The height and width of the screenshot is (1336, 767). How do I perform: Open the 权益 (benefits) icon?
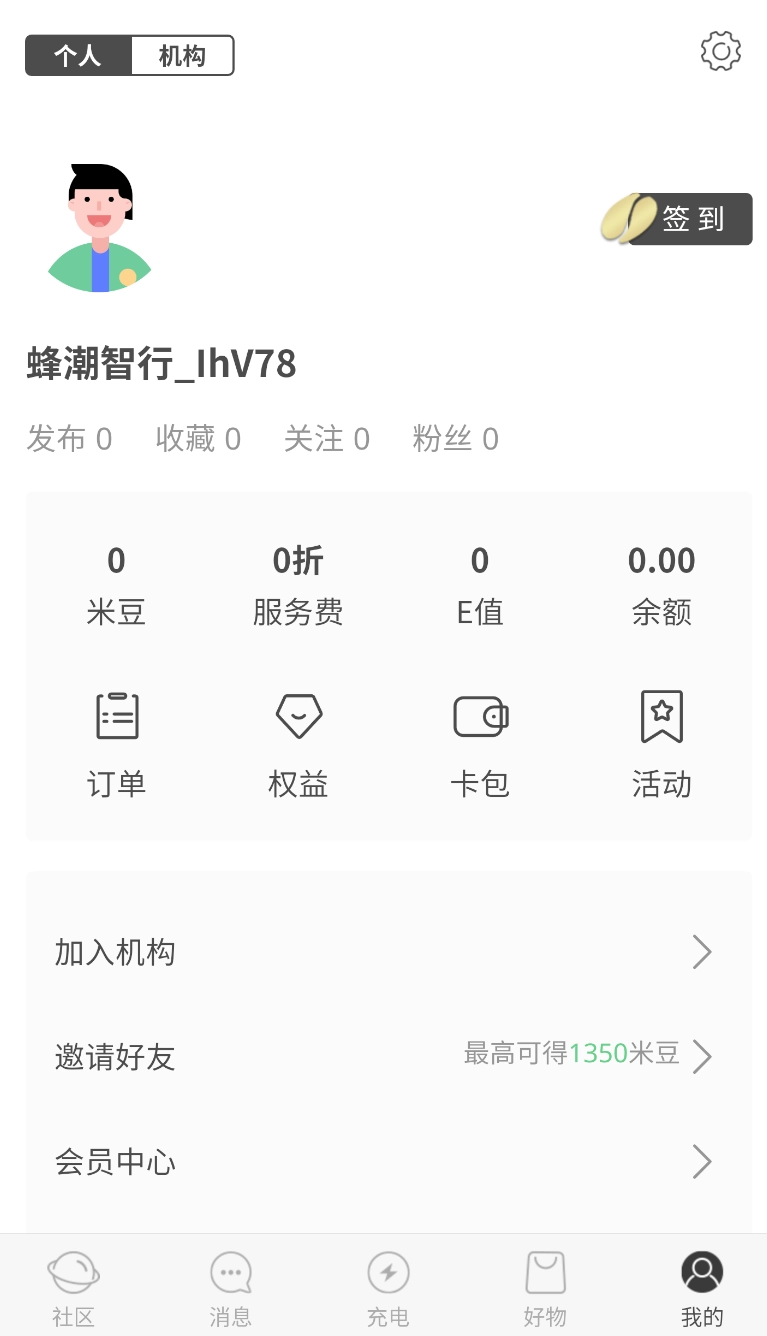pyautogui.click(x=298, y=740)
